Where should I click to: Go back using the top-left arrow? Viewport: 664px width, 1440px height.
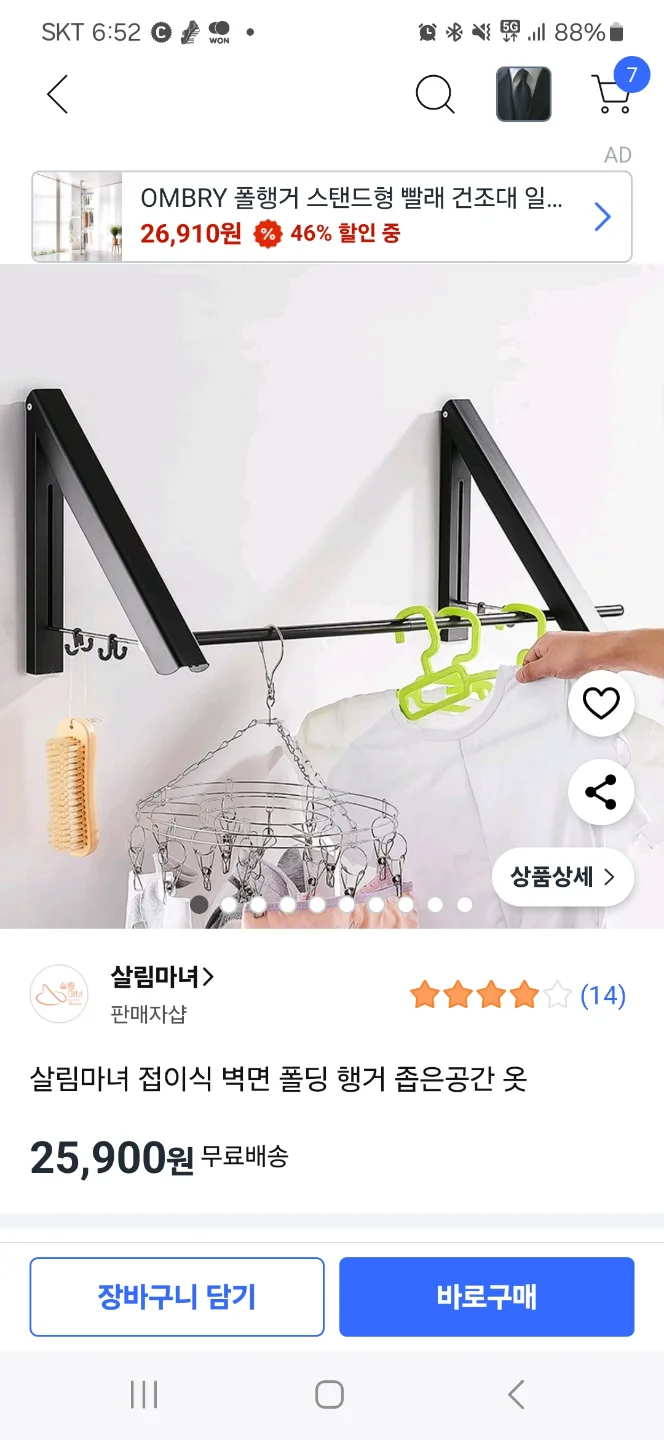(58, 95)
